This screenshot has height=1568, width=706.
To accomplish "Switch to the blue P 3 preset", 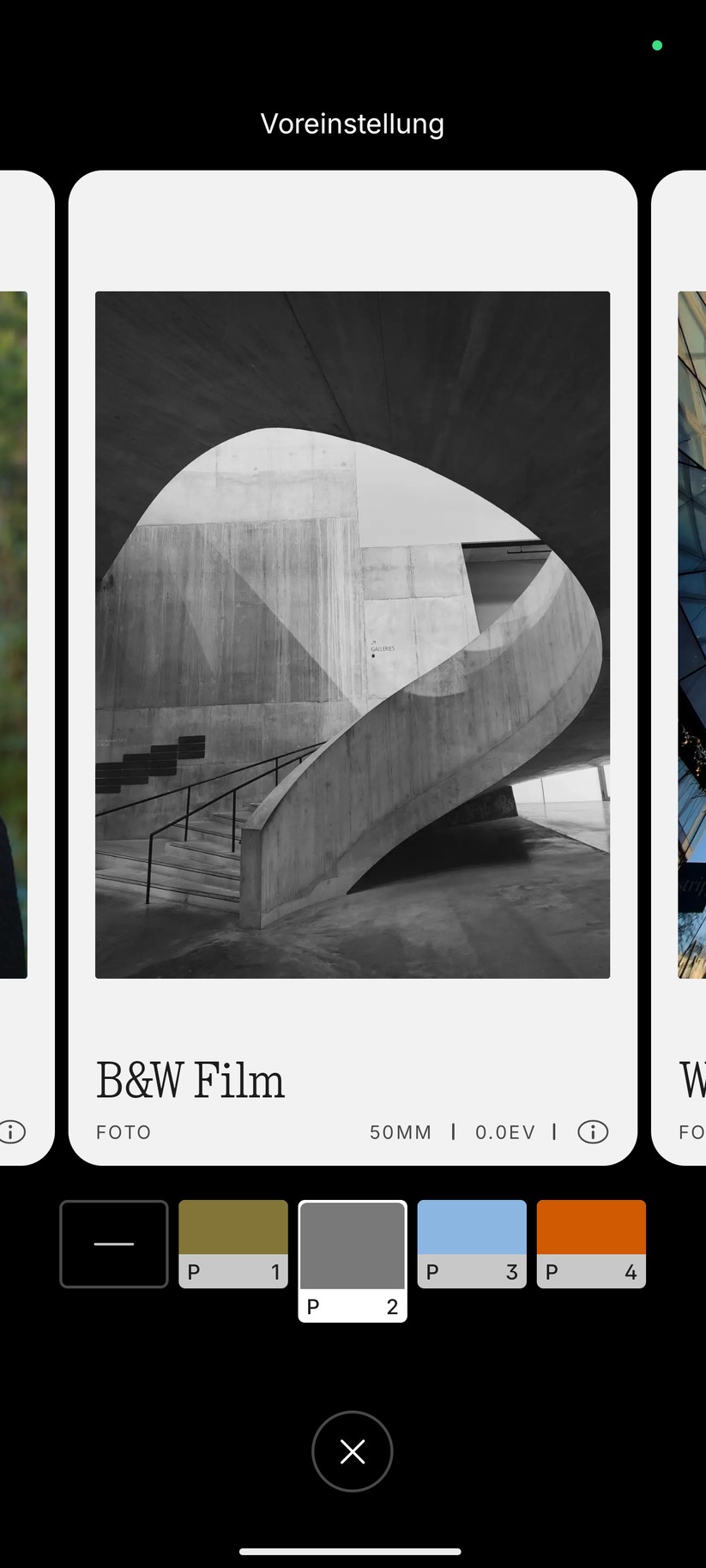I will pos(472,1244).
